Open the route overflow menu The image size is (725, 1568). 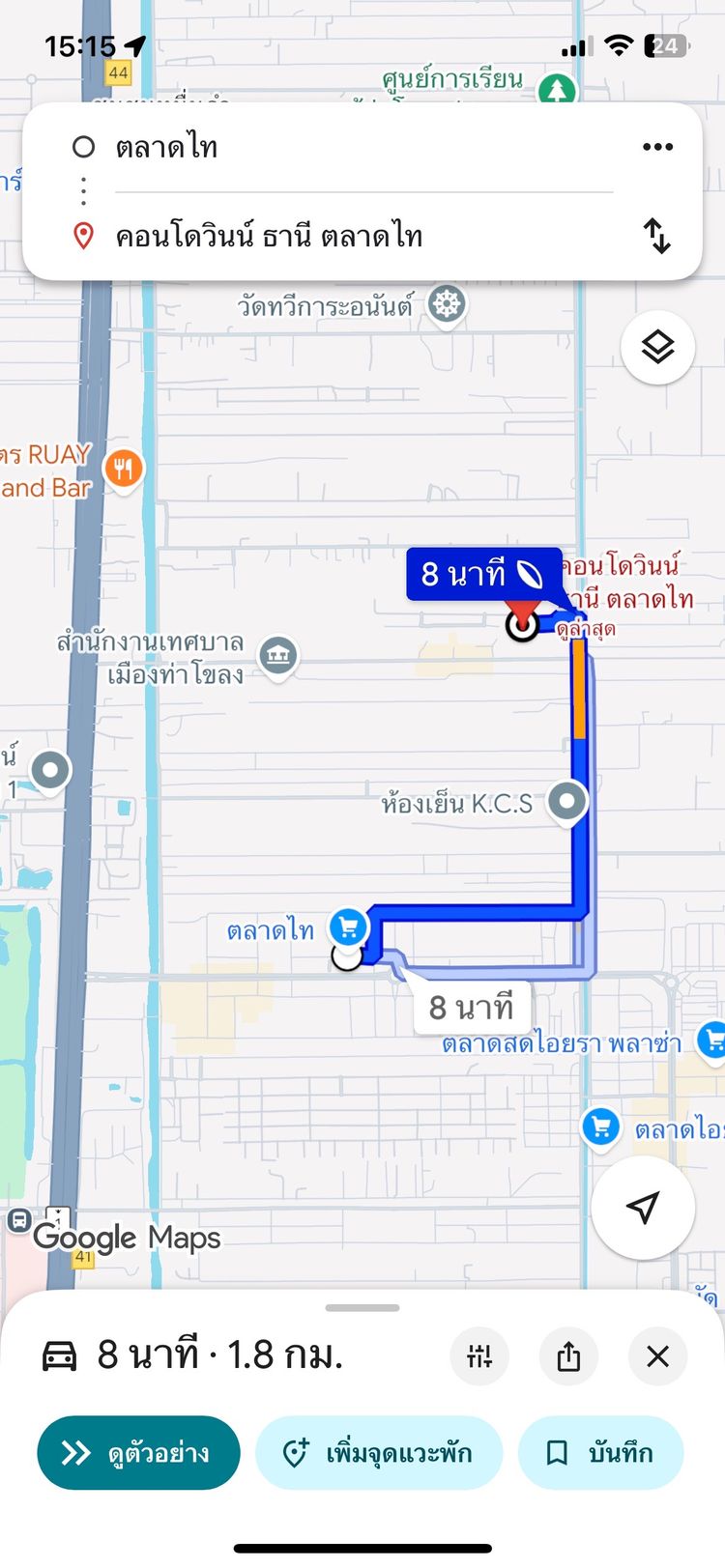coord(657,147)
